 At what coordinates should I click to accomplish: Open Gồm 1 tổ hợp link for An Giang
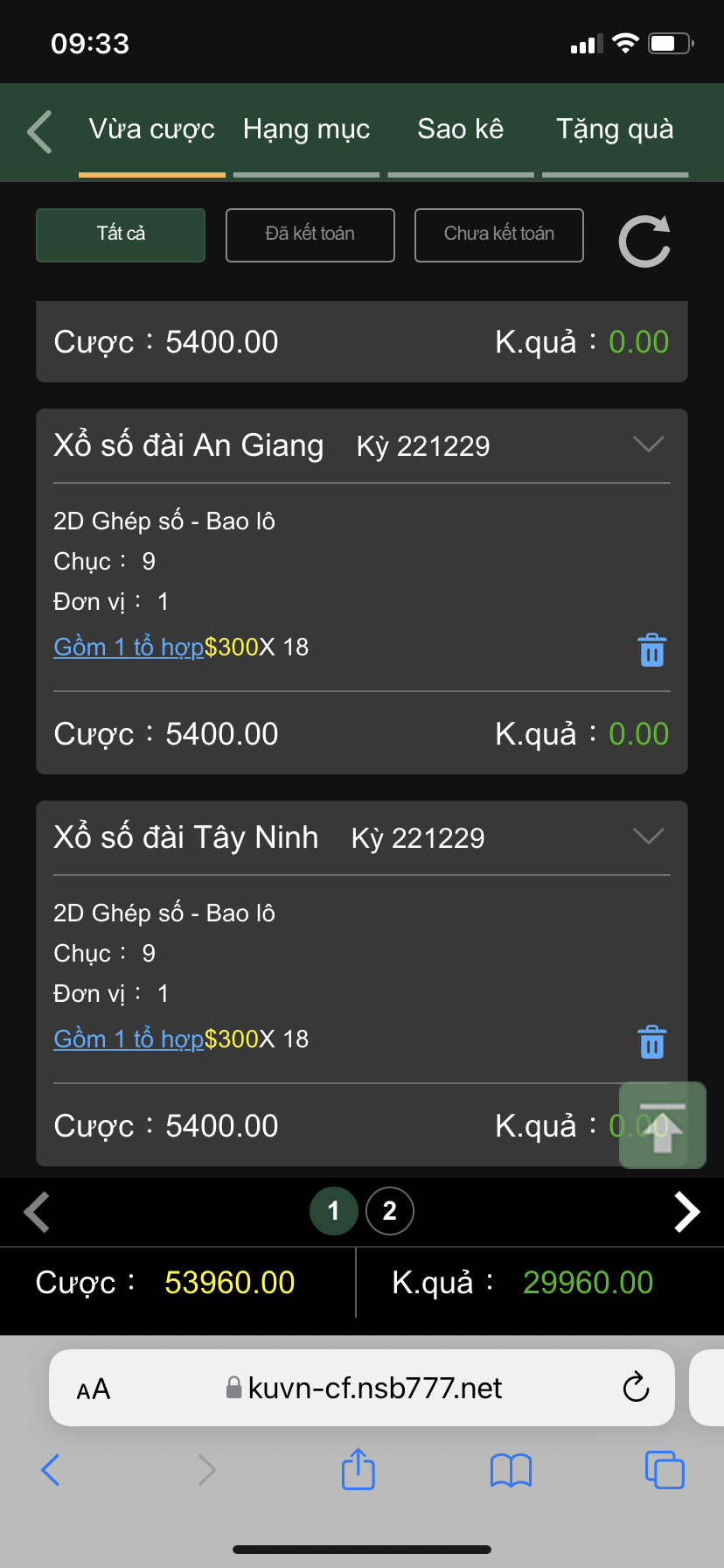(129, 647)
